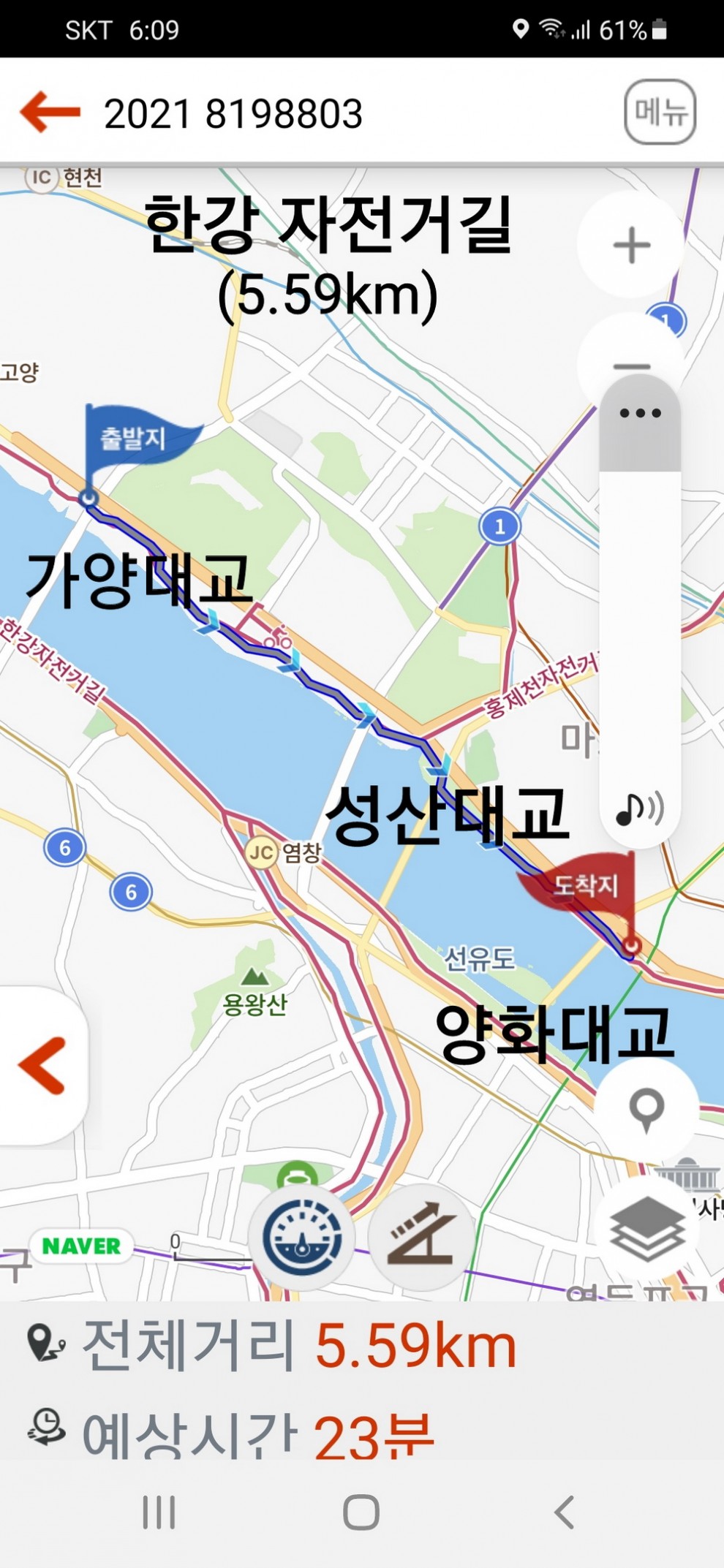Open the three-dot options panel
Screen dimensions: 724x1568
640,414
